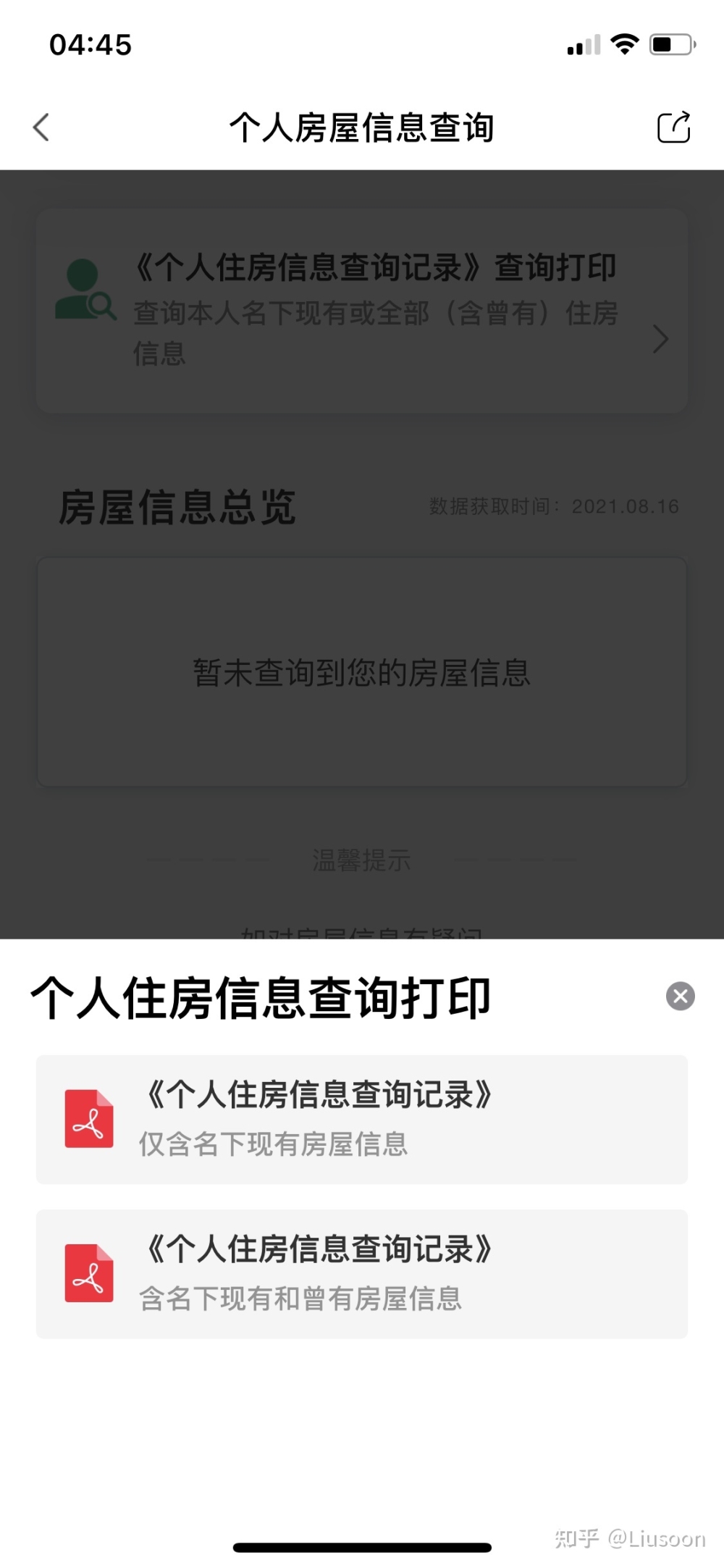Close the 个人住房信息查询打印 sheet

click(x=680, y=996)
